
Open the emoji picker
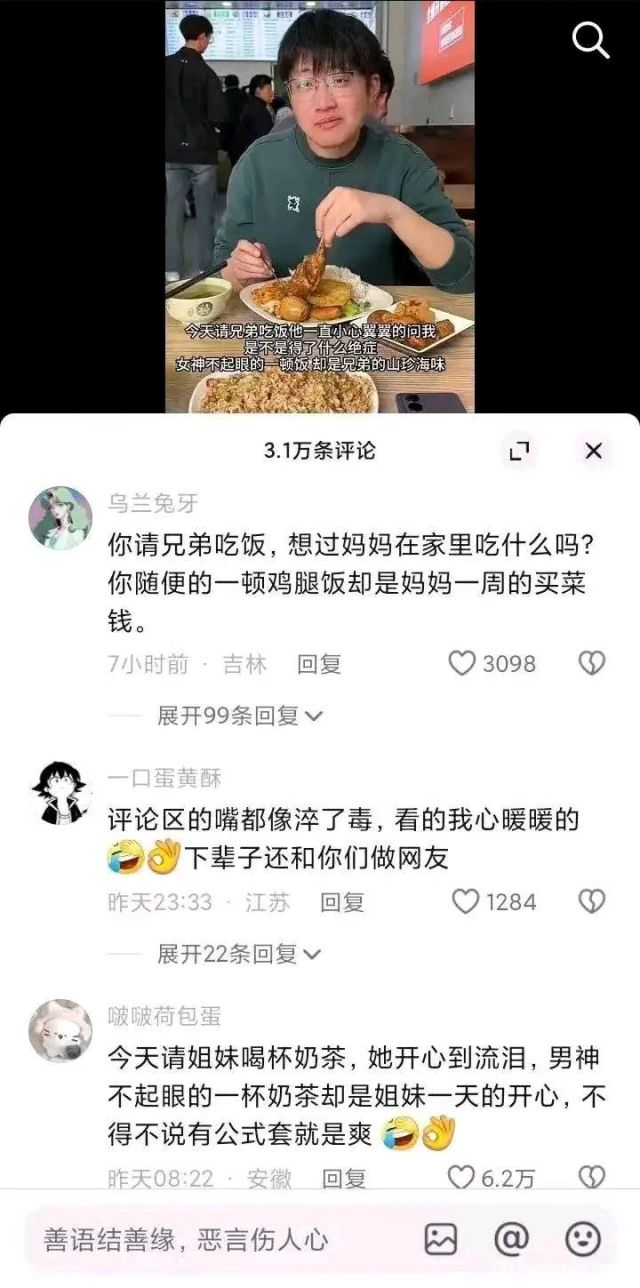point(583,1240)
